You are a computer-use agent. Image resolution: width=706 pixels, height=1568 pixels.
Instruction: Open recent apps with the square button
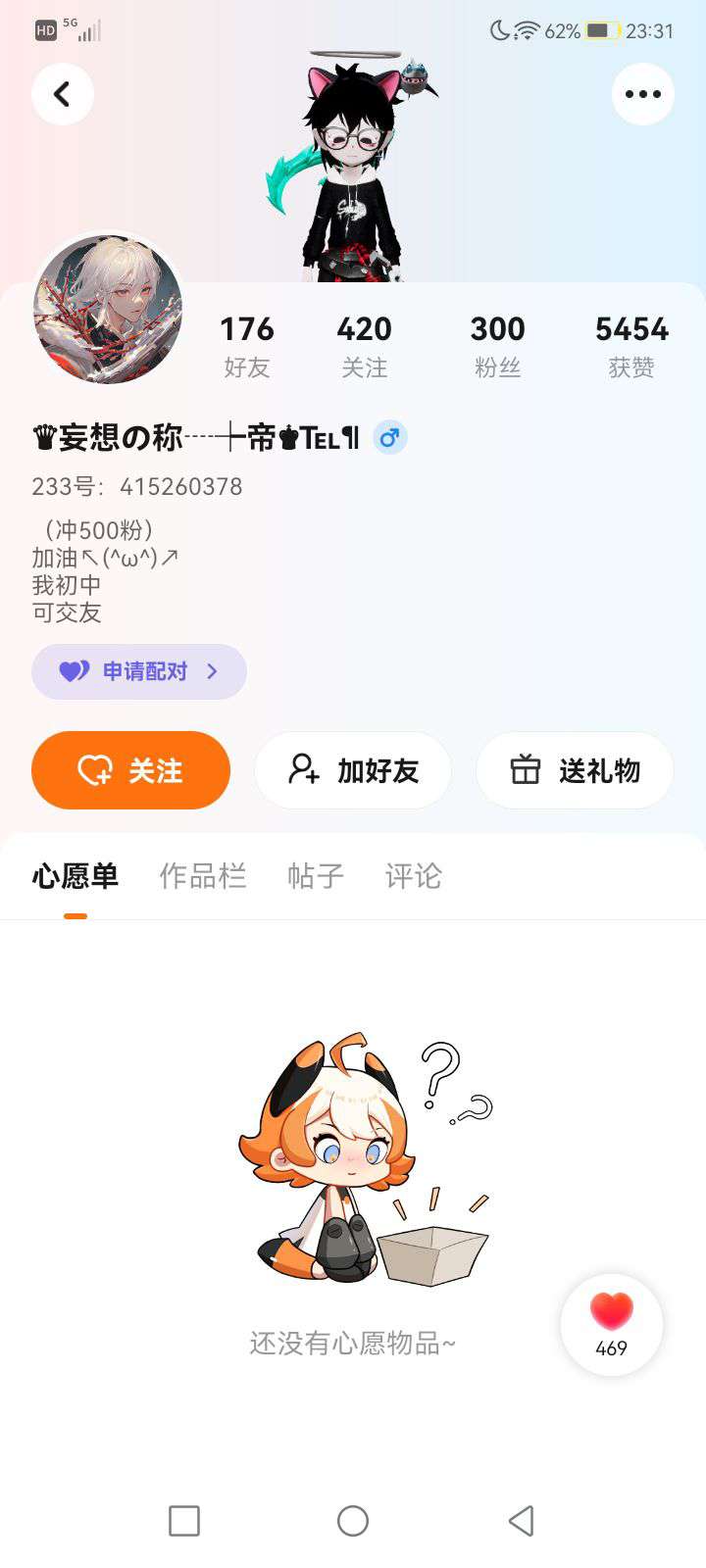click(x=184, y=1521)
